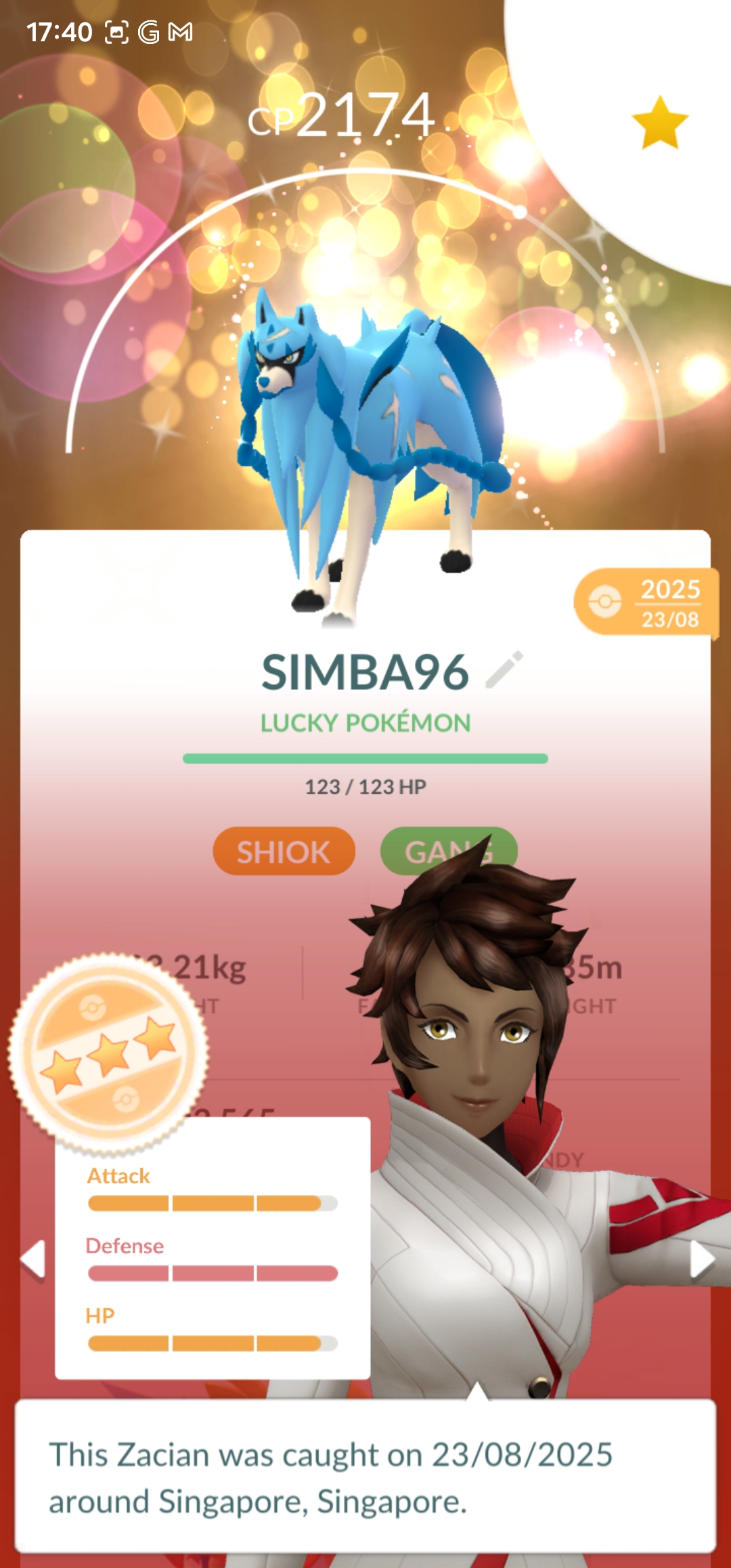The width and height of the screenshot is (731, 1568).
Task: Select the SHIOK tag chip
Action: click(284, 852)
